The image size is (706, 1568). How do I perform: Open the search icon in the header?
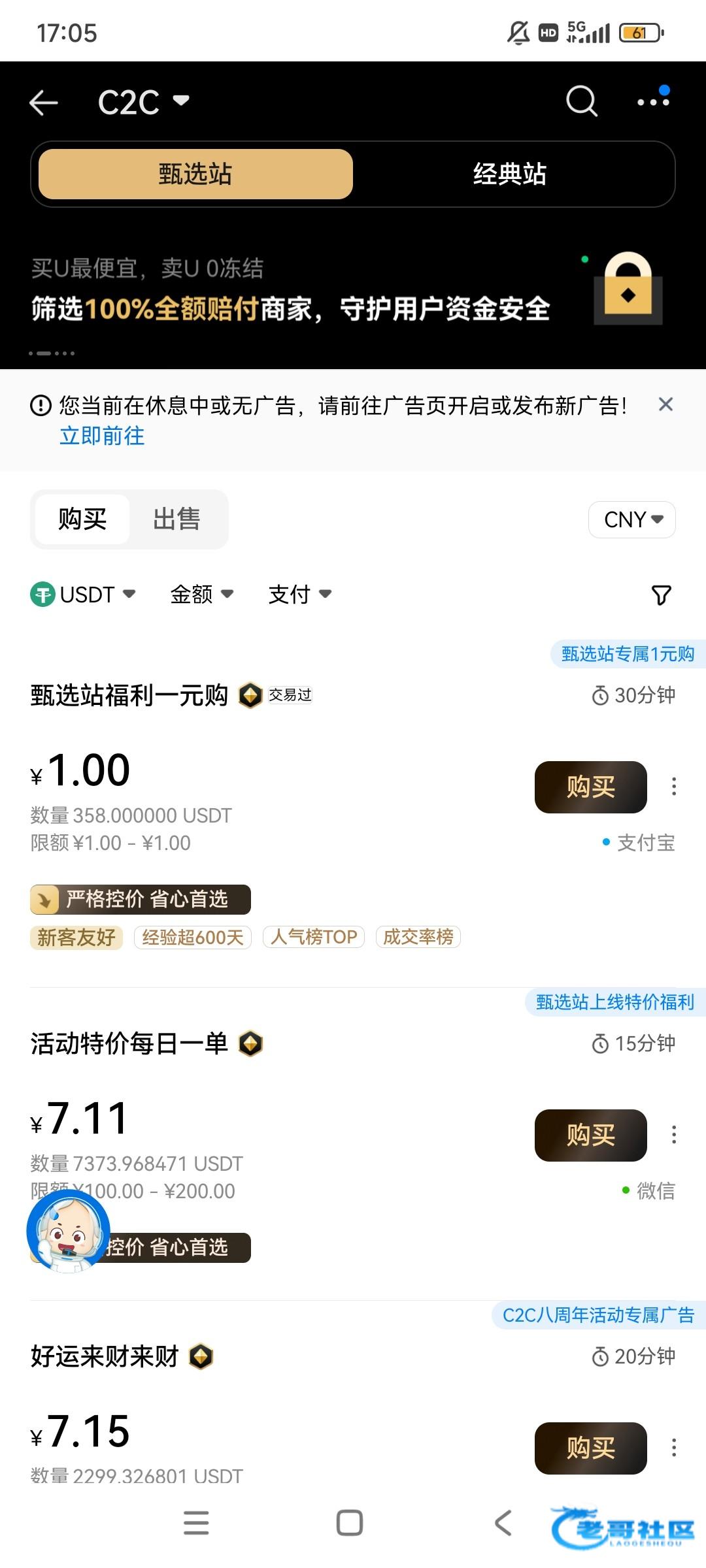pos(581,101)
